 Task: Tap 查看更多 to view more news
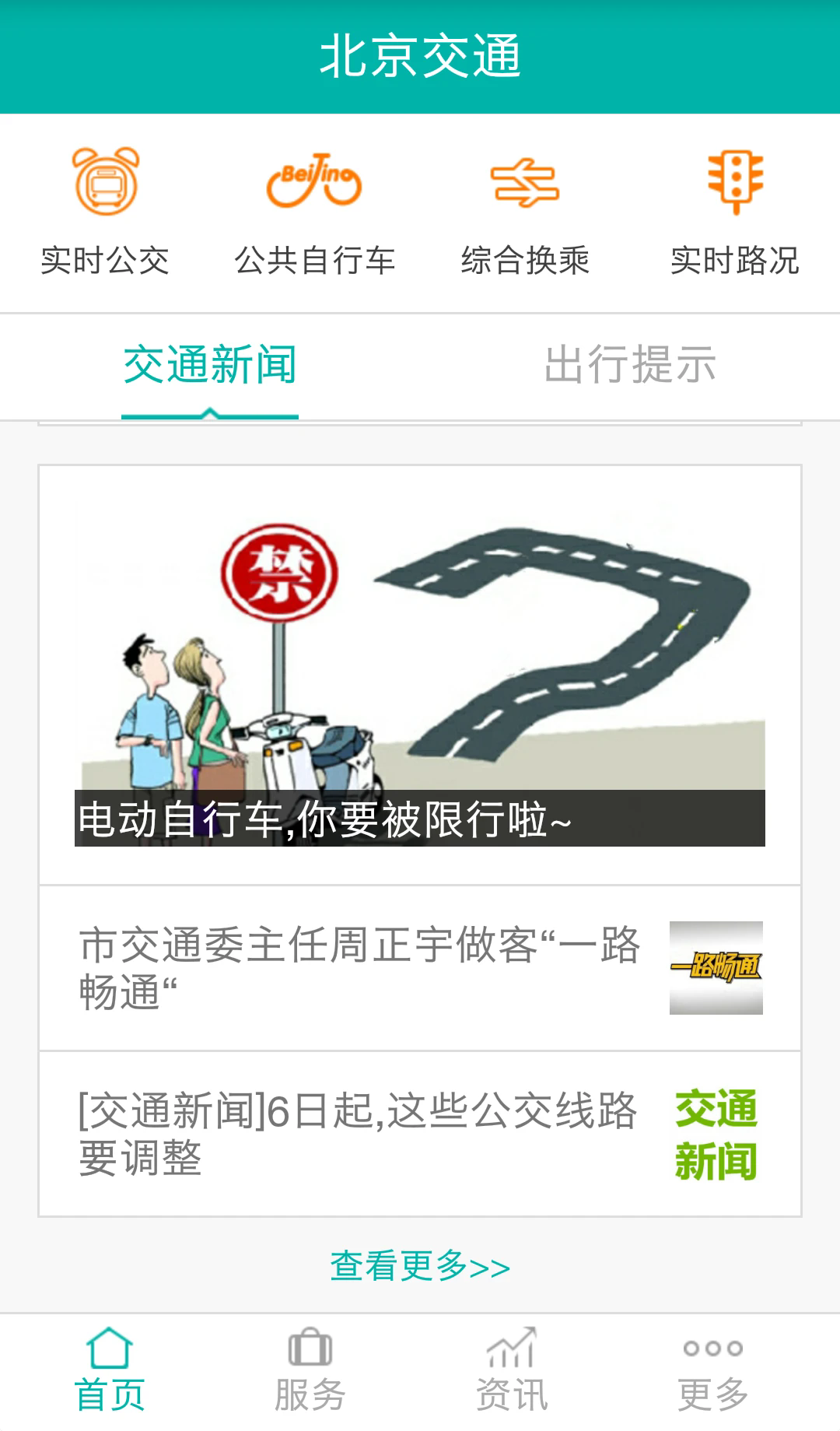click(x=420, y=1266)
